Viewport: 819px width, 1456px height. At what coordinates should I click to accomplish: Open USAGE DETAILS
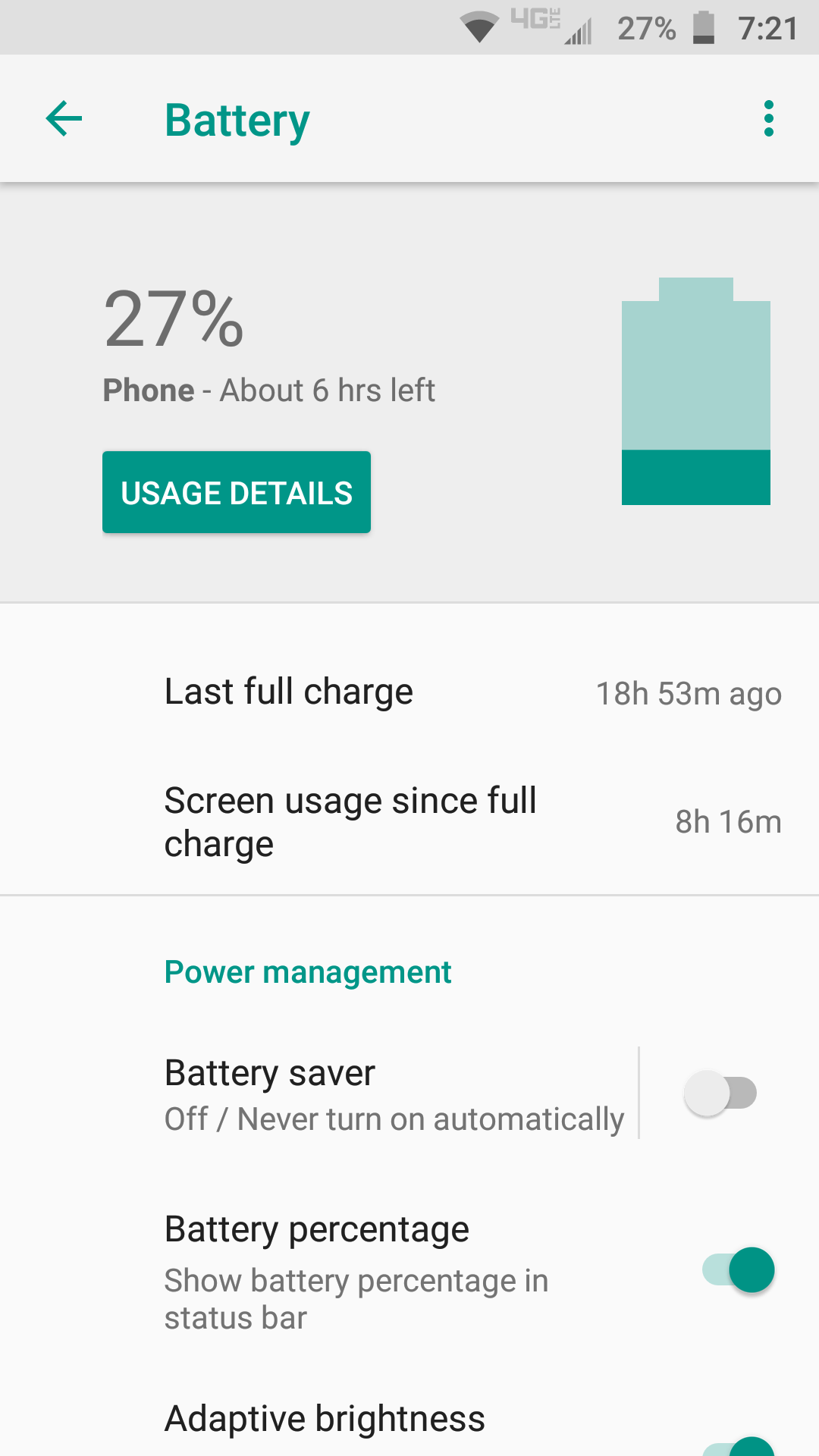click(x=236, y=492)
